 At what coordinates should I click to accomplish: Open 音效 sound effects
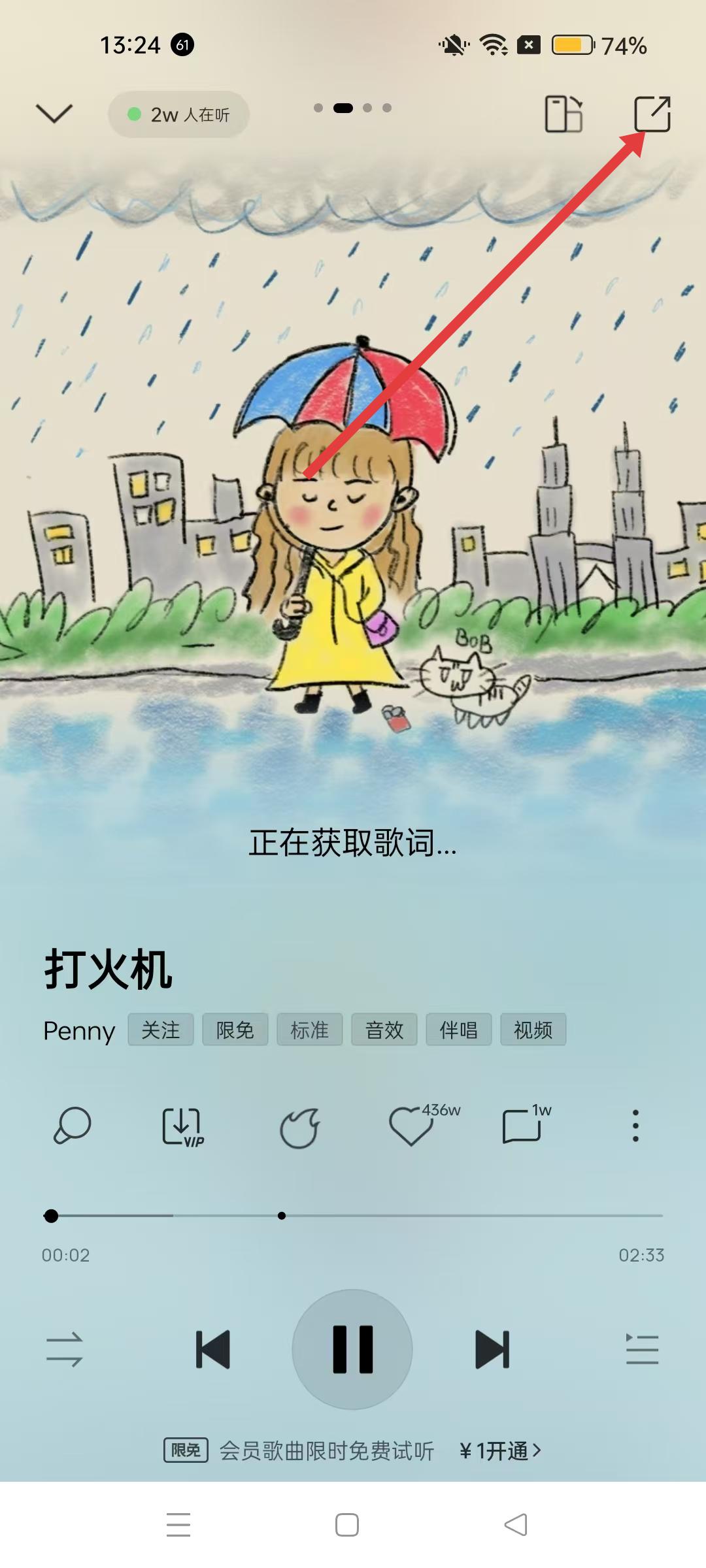384,1030
